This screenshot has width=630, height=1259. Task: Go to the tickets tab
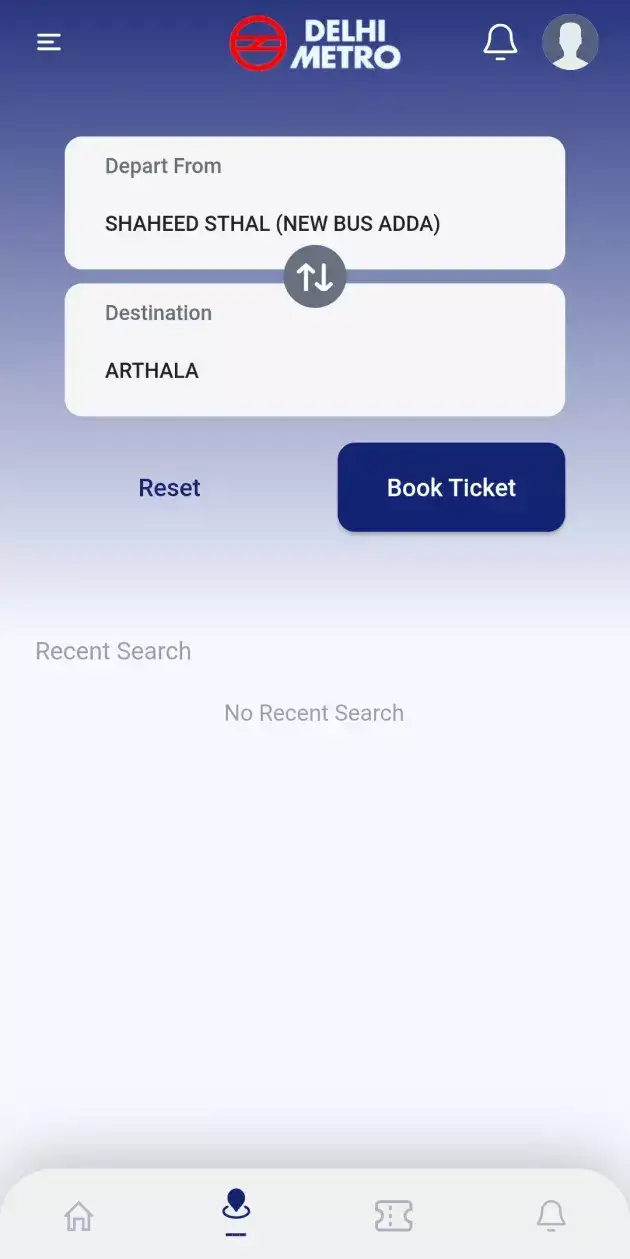(393, 1216)
